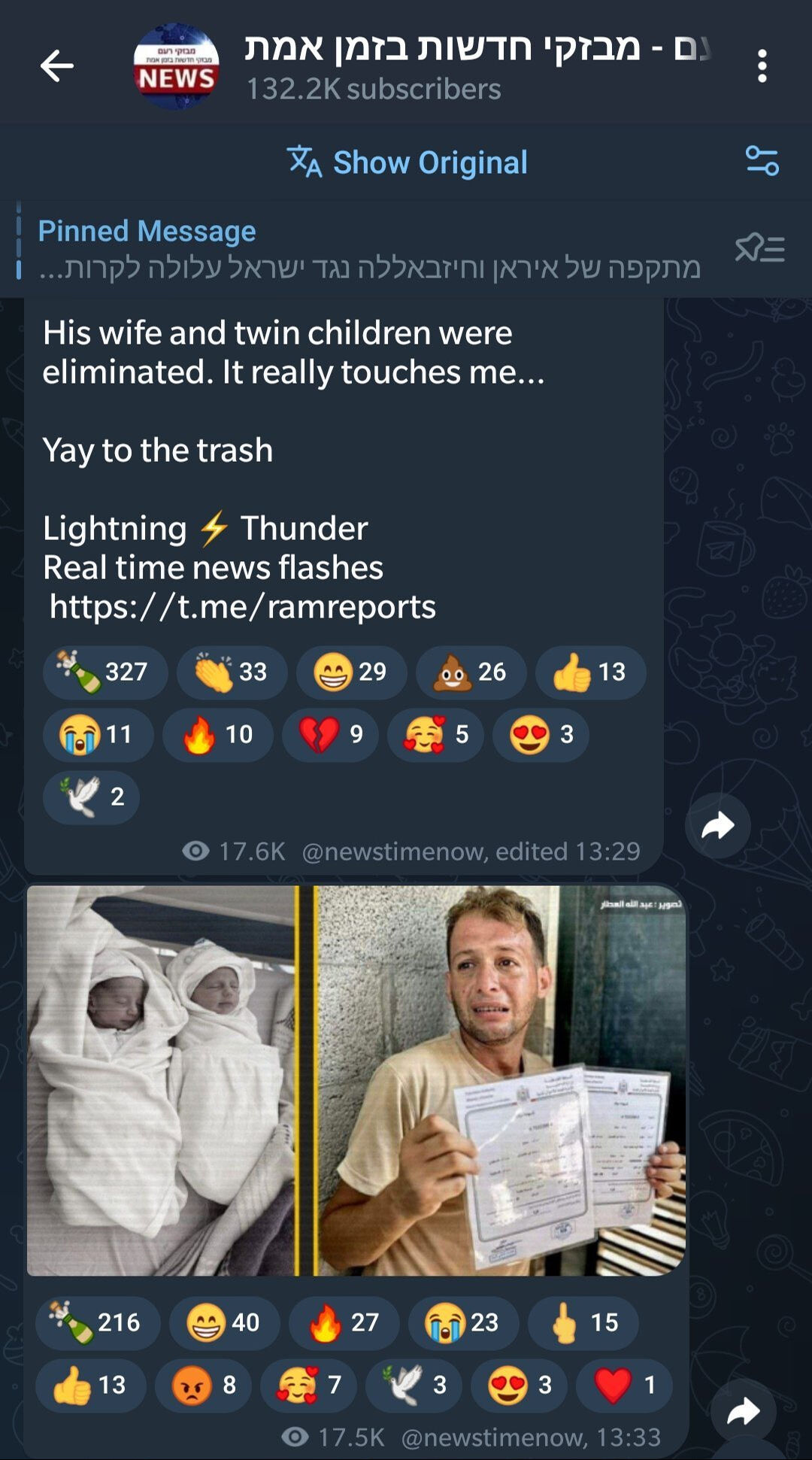The image size is (812, 1460).
Task: Tap Show Original to undo translation
Action: pyautogui.click(x=407, y=162)
